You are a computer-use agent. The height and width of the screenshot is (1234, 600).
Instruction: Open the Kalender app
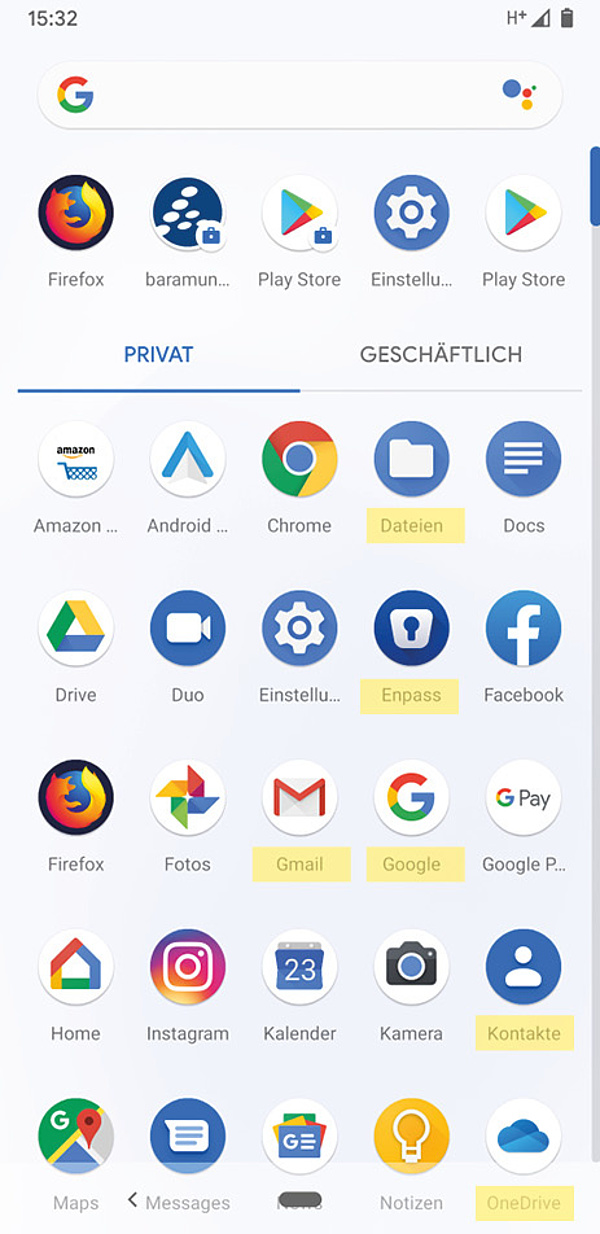click(300, 967)
